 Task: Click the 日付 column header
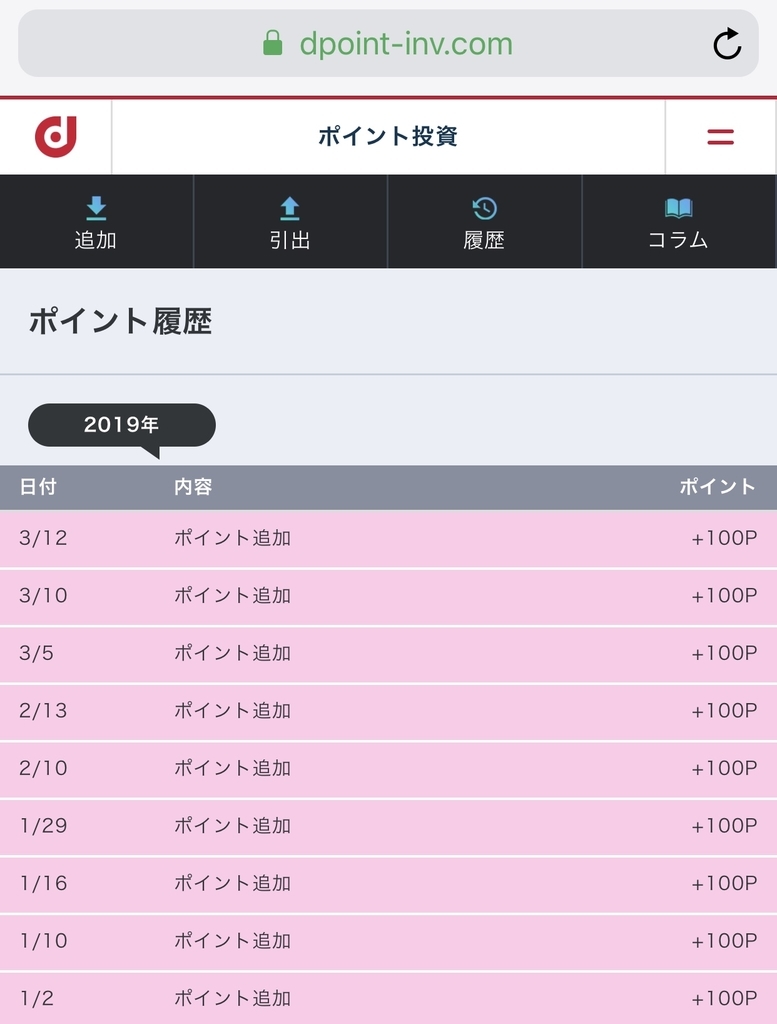(x=37, y=487)
